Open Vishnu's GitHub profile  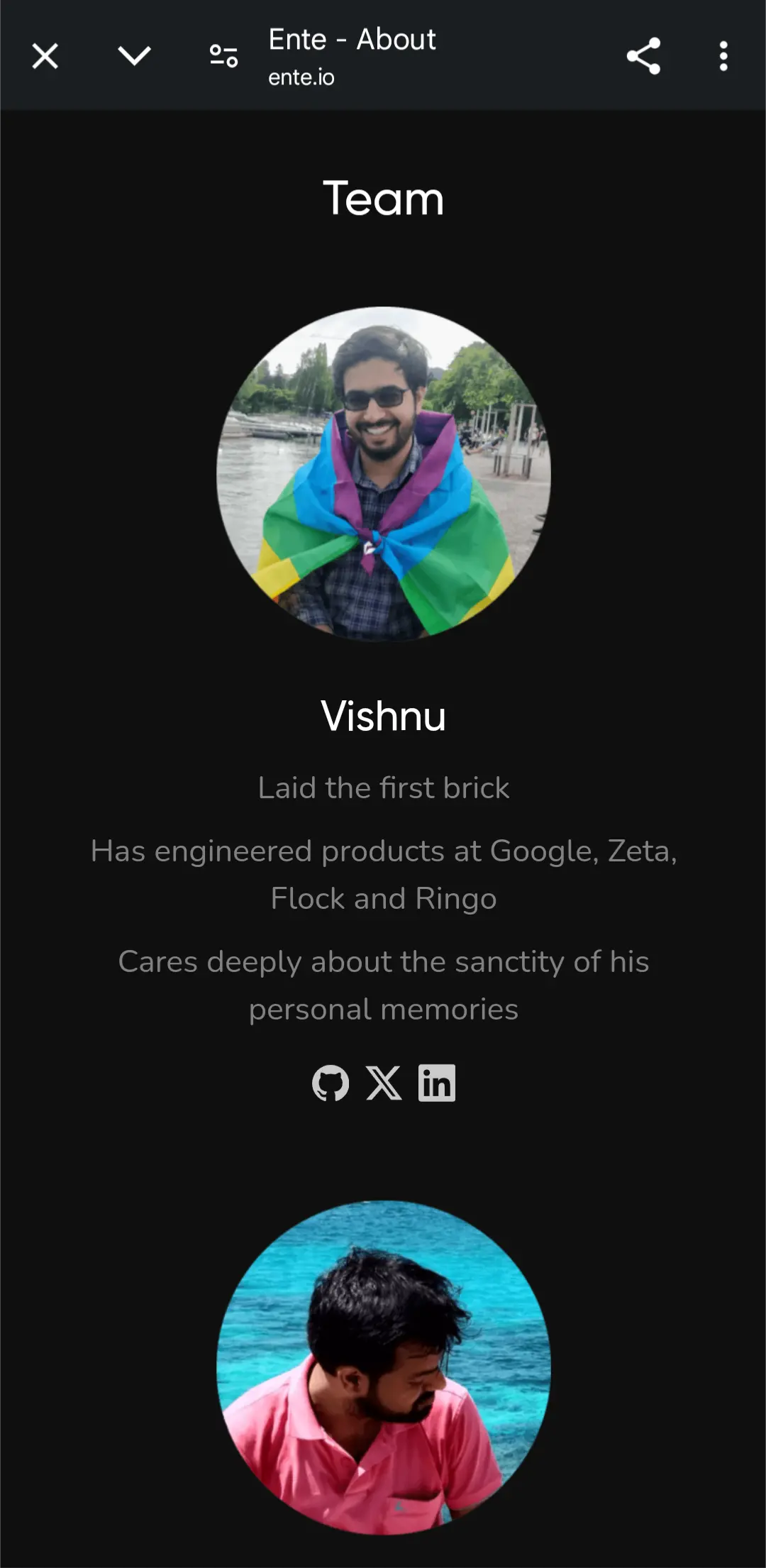coord(331,1083)
